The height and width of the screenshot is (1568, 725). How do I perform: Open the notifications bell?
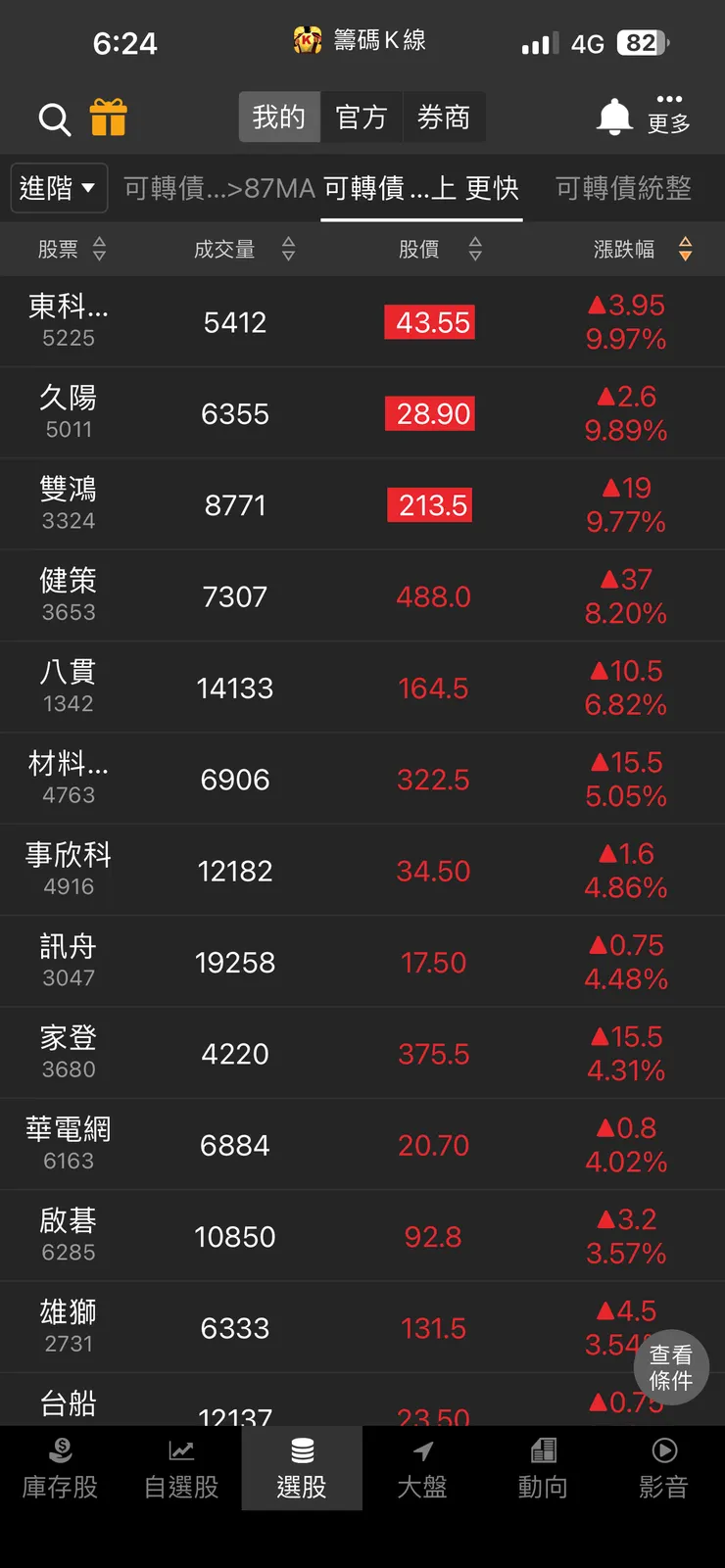(614, 118)
